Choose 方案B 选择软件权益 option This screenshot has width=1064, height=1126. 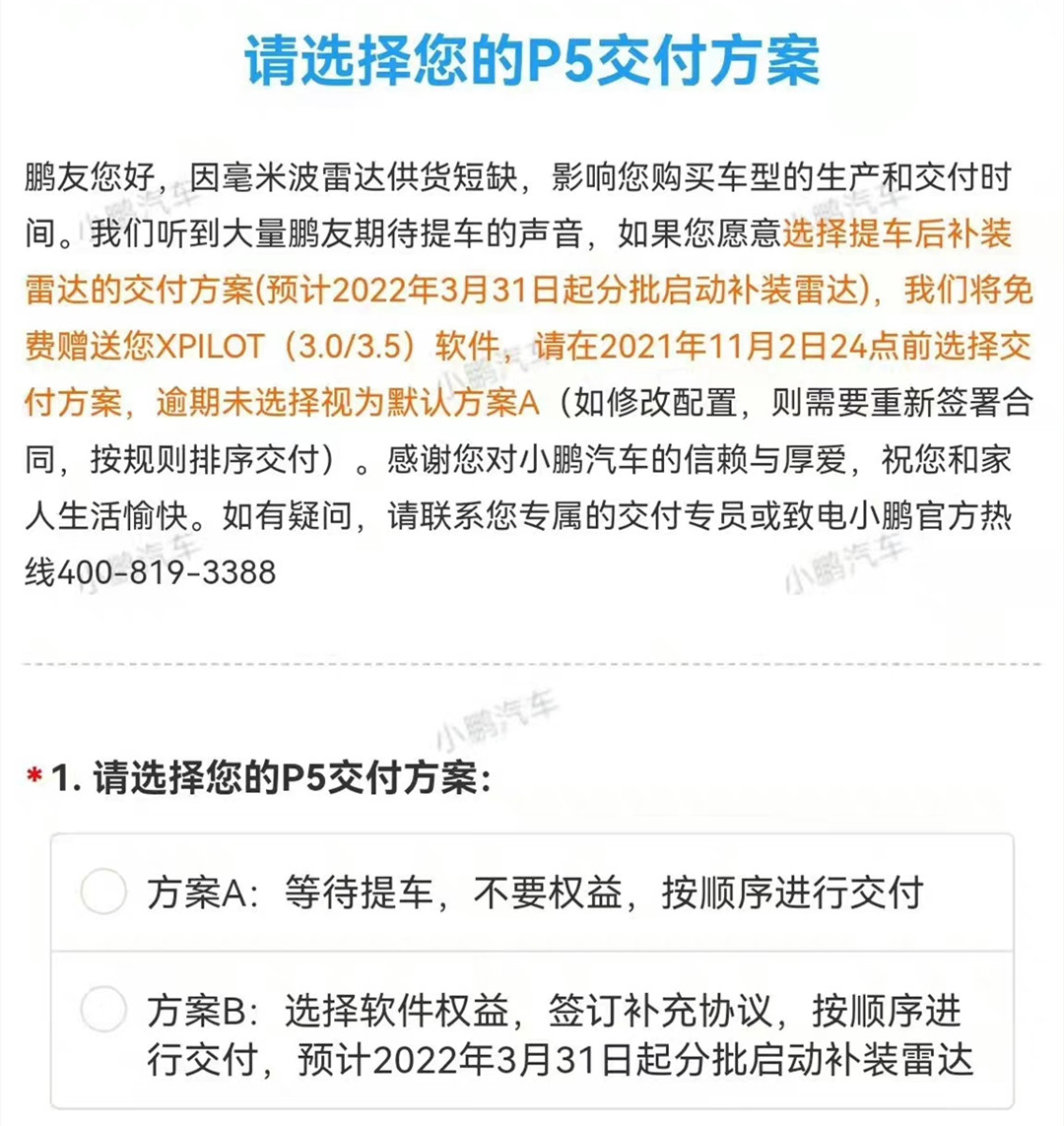[104, 1011]
